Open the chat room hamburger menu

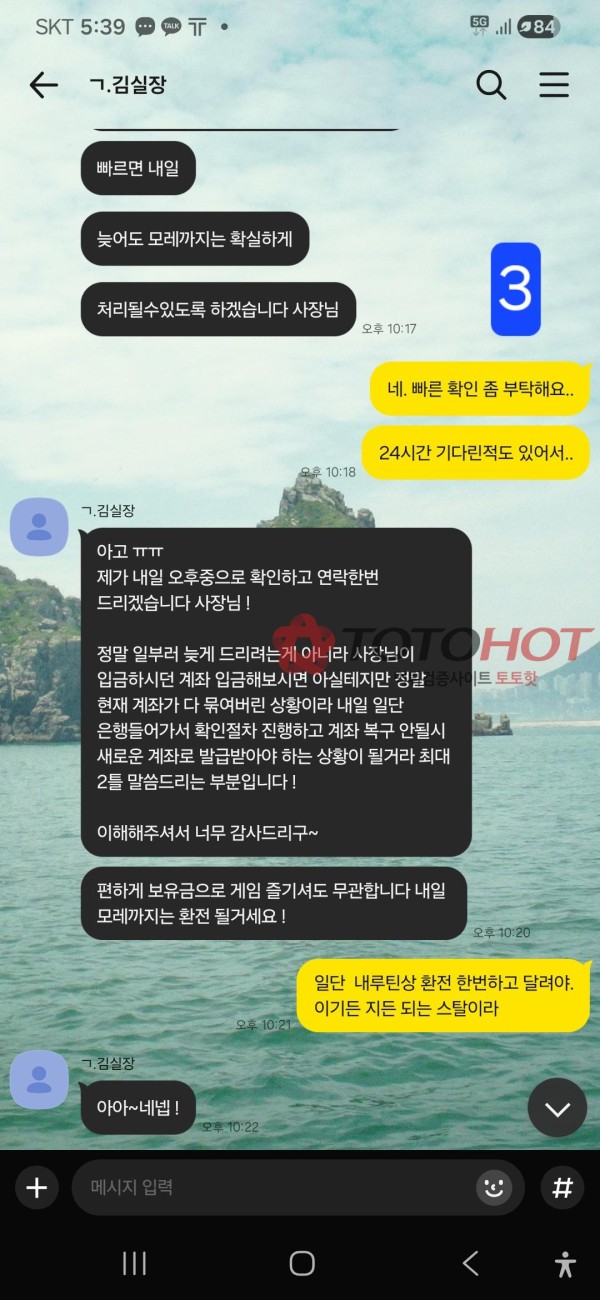(x=554, y=85)
